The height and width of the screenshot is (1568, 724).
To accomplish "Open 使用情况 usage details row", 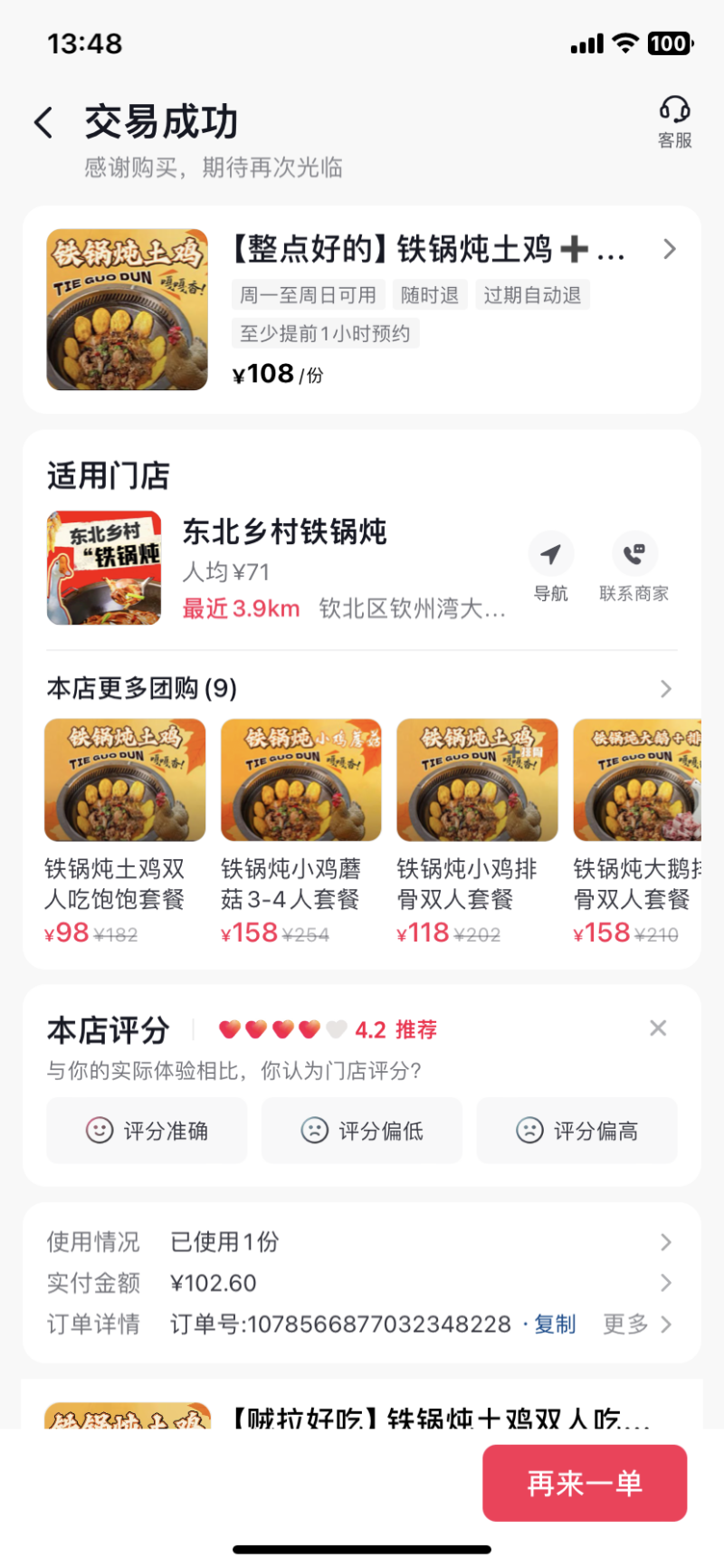I will tap(362, 1242).
